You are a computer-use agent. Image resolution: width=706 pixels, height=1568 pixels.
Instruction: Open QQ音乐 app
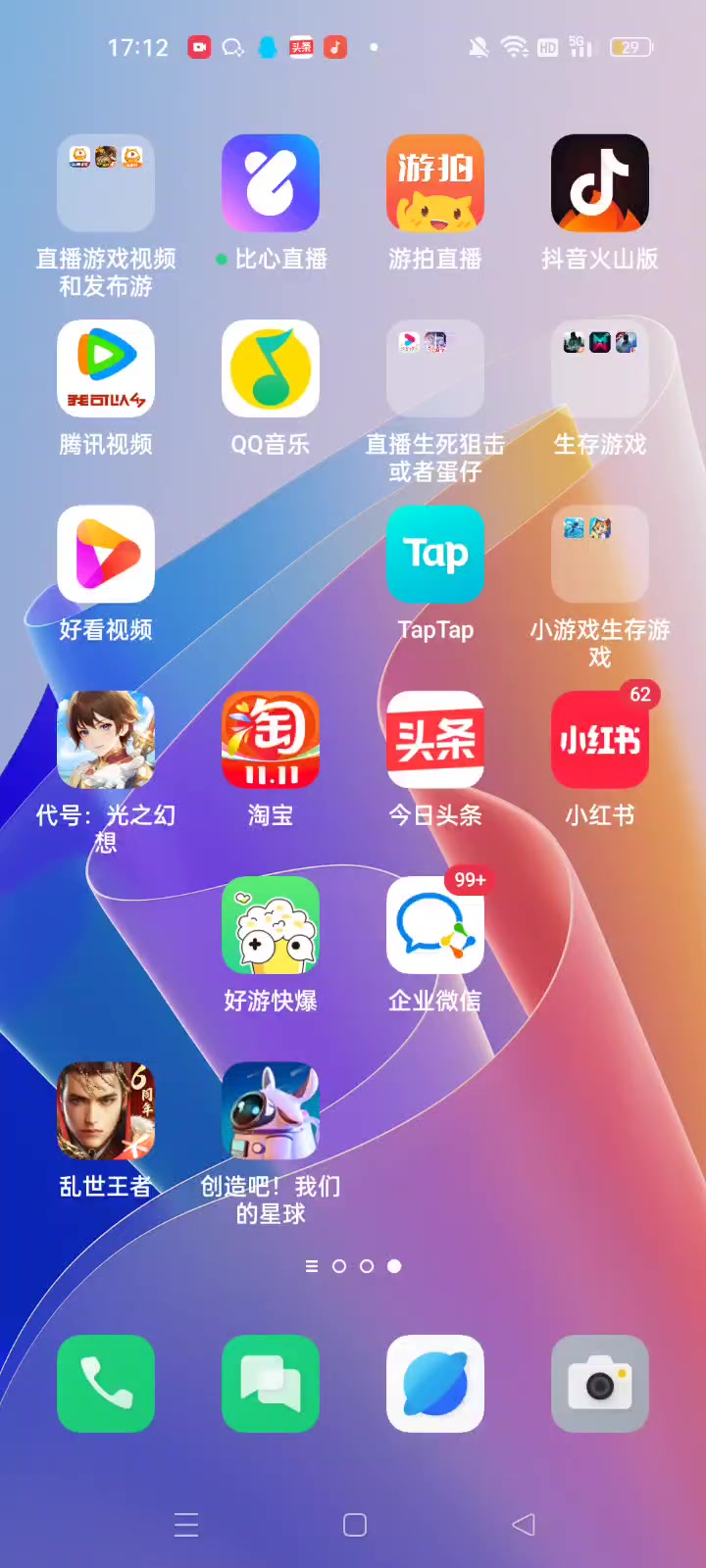click(271, 368)
